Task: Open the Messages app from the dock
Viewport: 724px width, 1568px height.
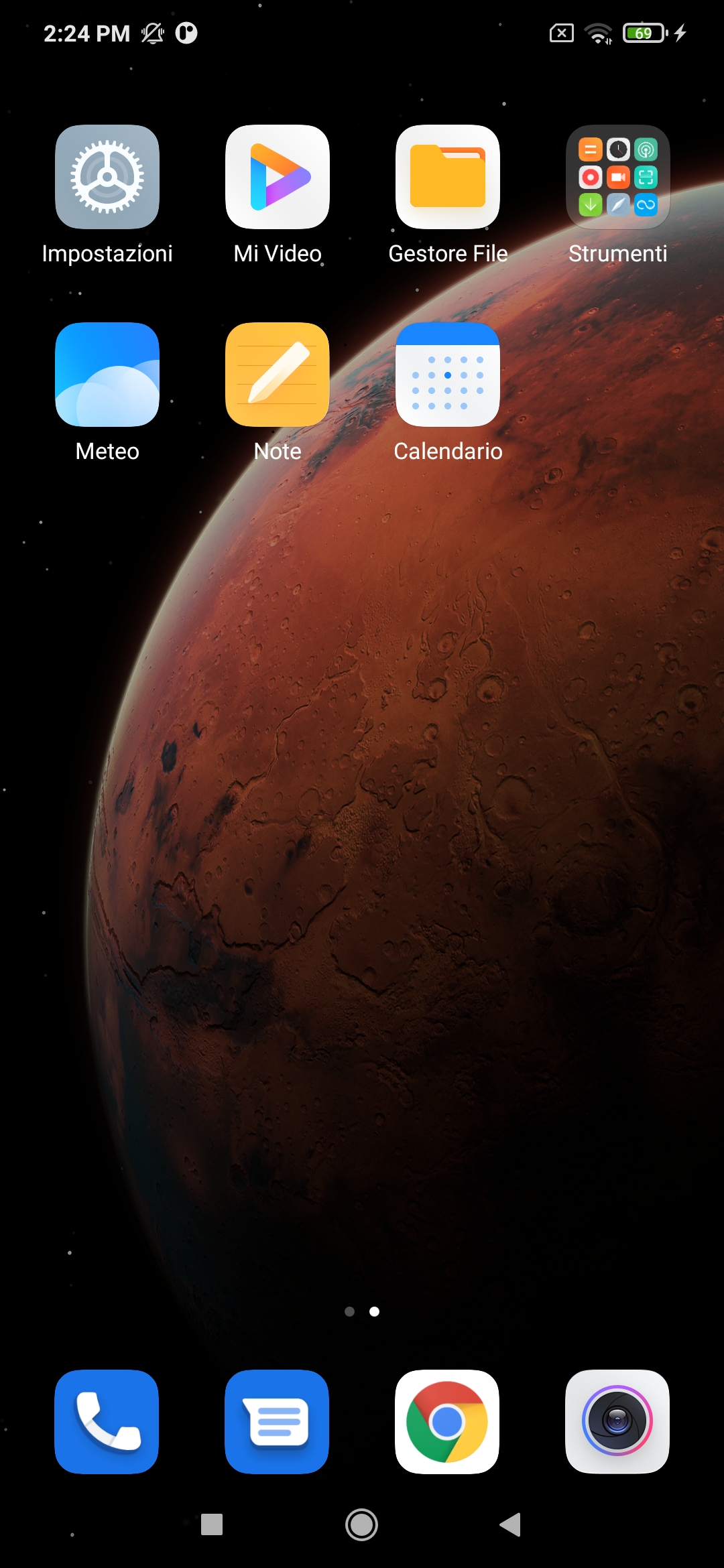Action: coord(278,1421)
